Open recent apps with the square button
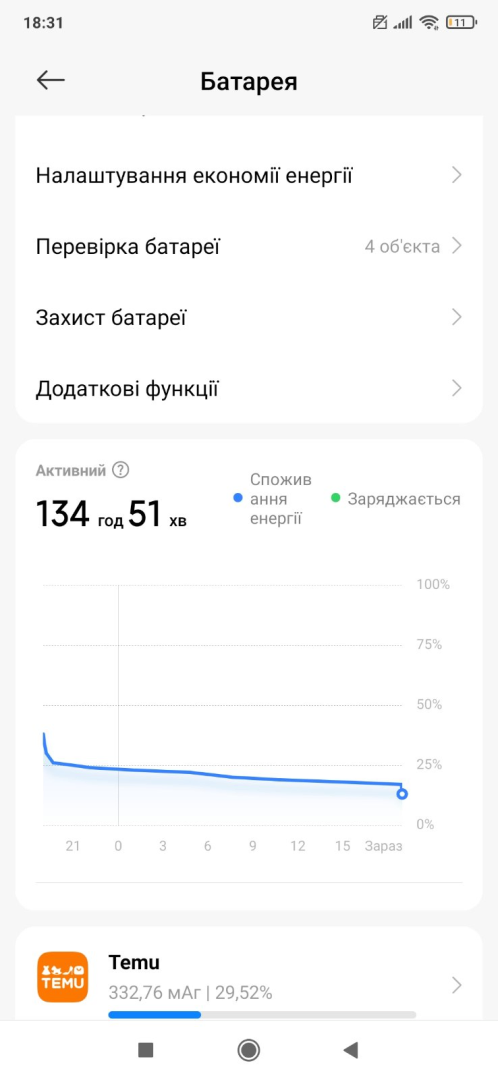 point(145,1050)
